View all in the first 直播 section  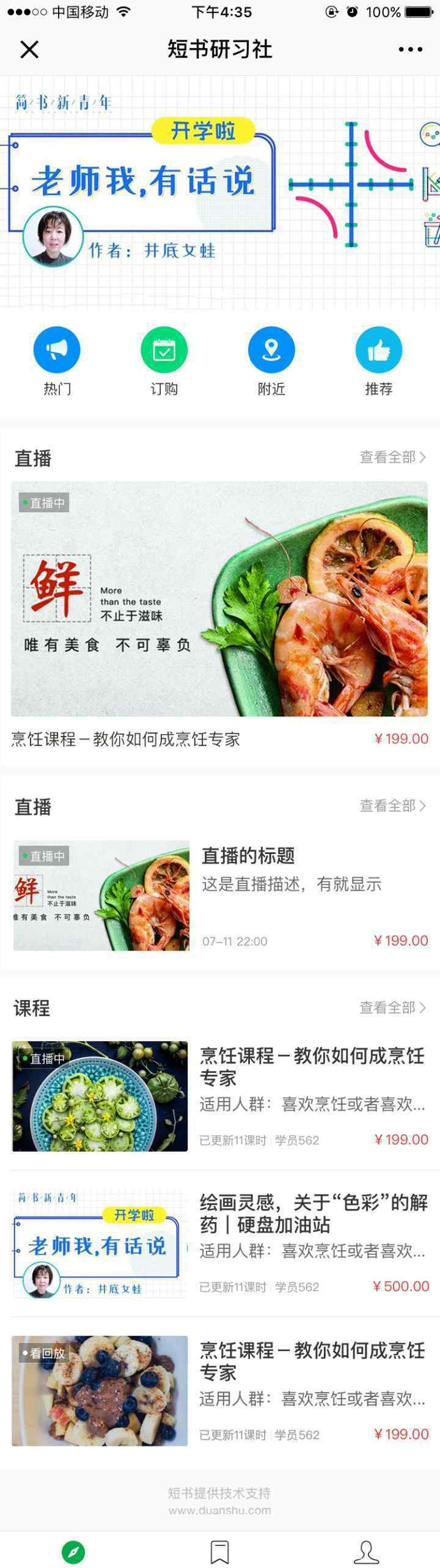pyautogui.click(x=392, y=457)
